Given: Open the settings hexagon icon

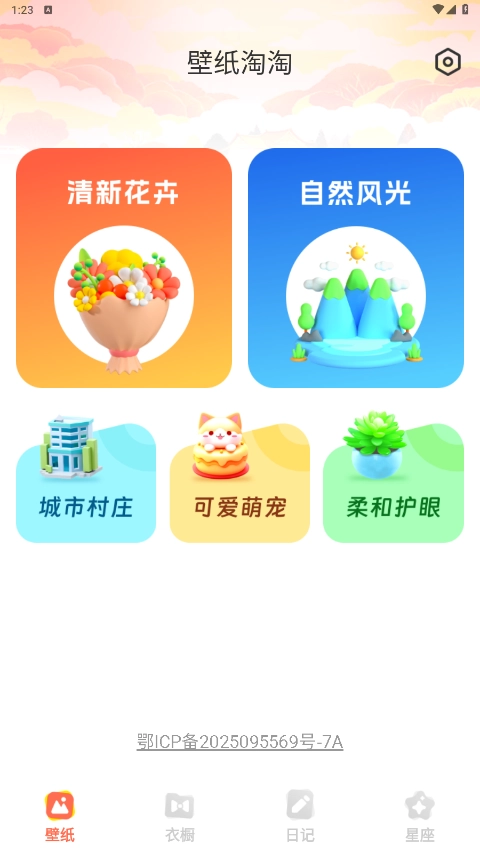Looking at the screenshot, I should 448,62.
